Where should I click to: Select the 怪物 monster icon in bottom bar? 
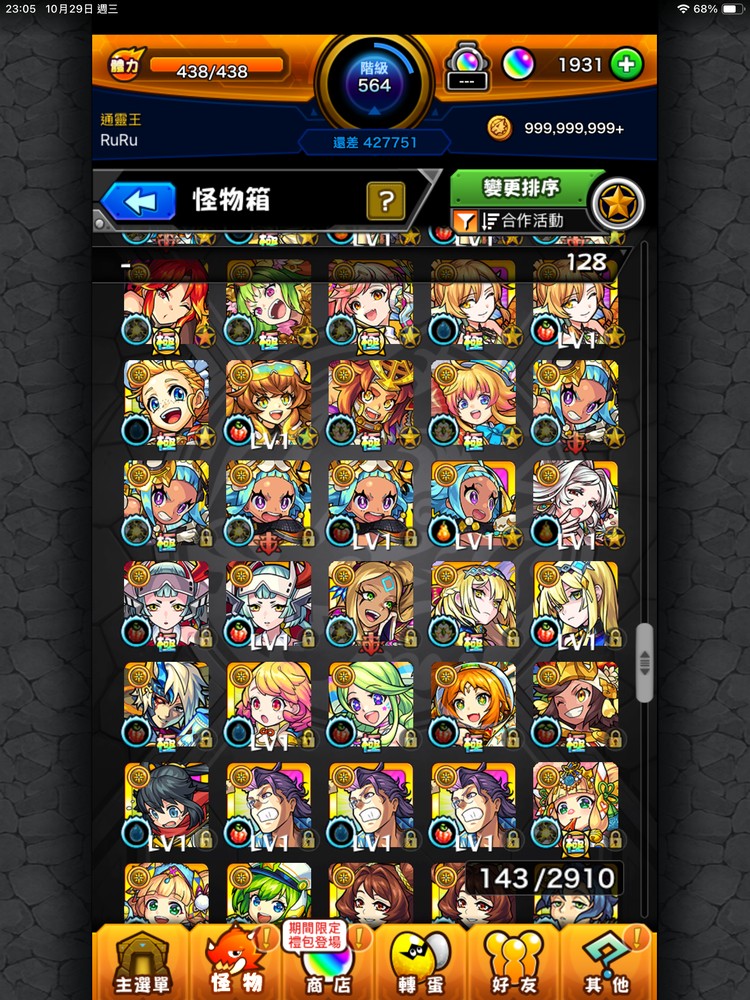click(x=236, y=960)
